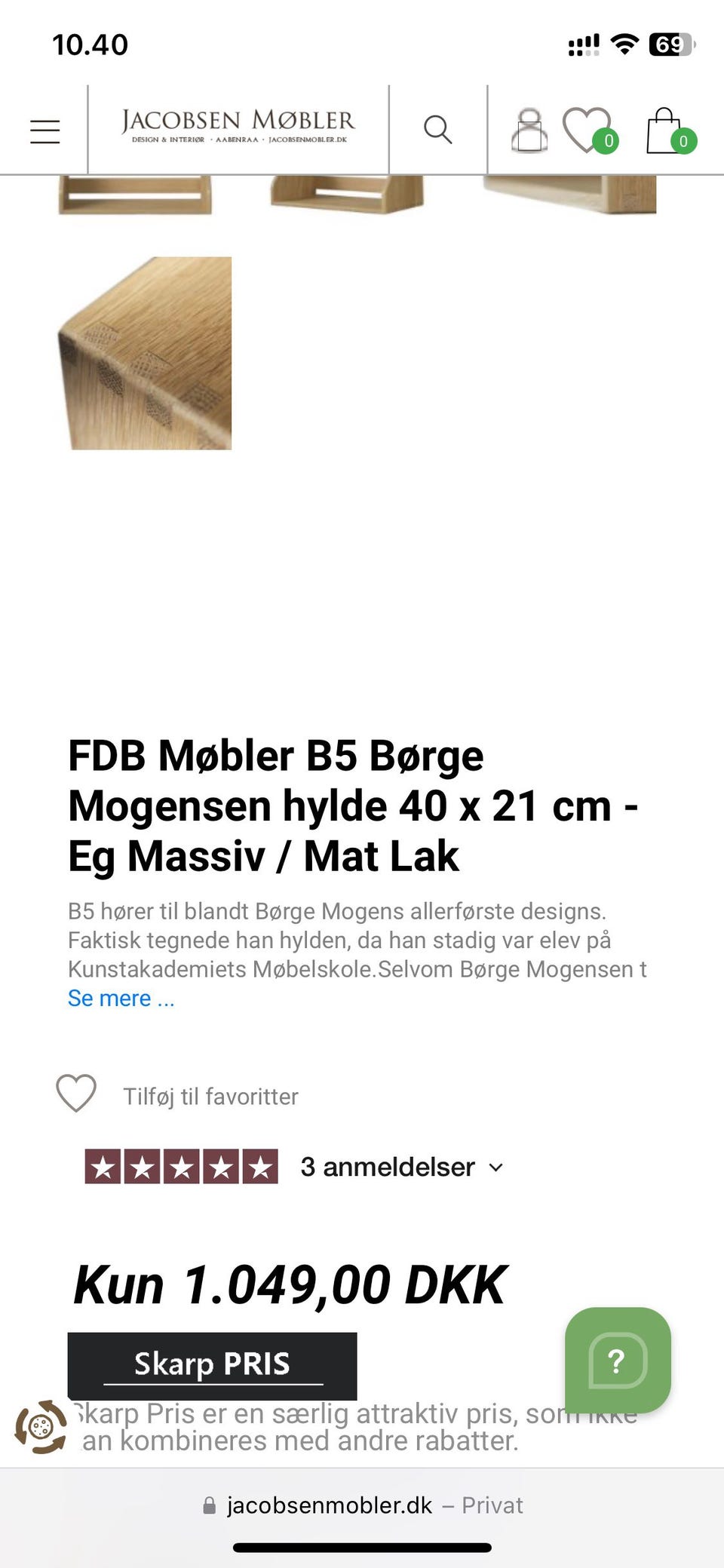724x1568 pixels.
Task: Open the hamburger navigation menu
Action: (44, 130)
